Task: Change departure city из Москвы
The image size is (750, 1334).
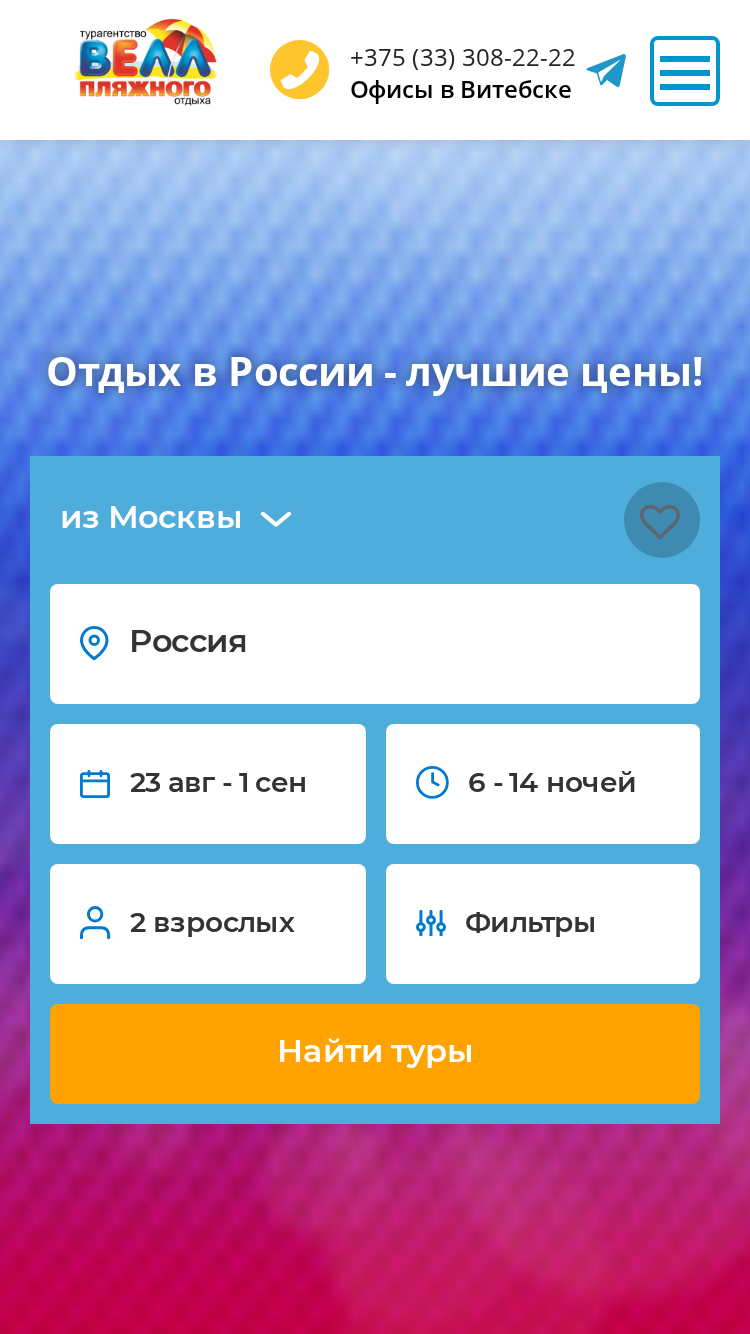Action: pos(176,518)
